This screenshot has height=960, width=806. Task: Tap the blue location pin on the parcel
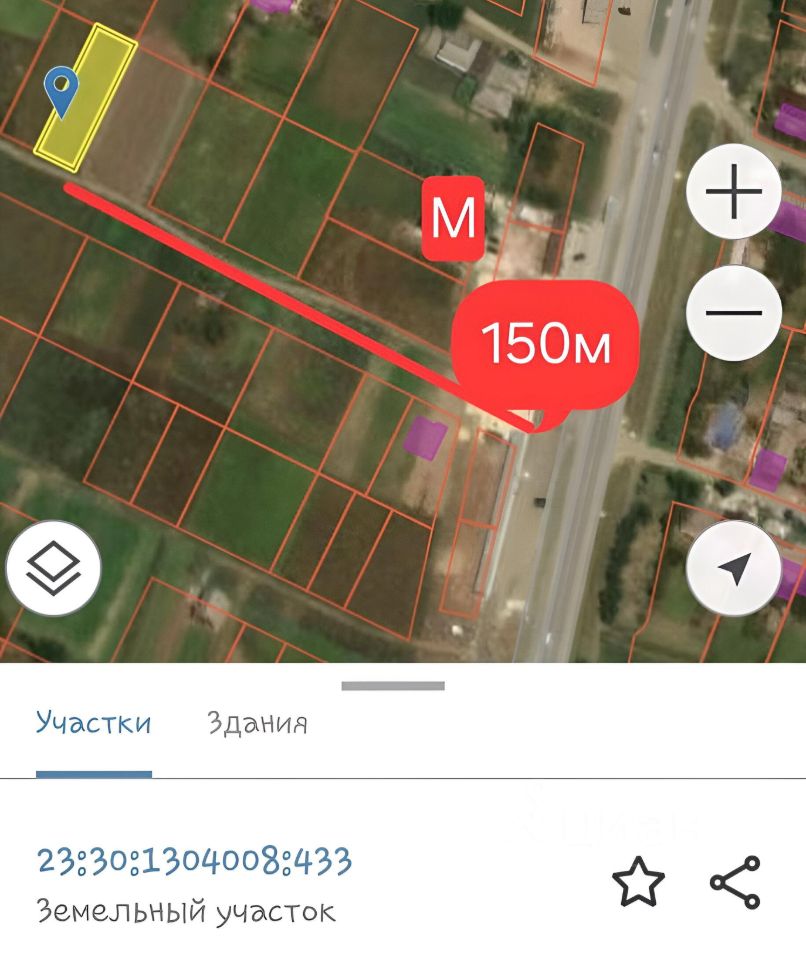pyautogui.click(x=62, y=90)
